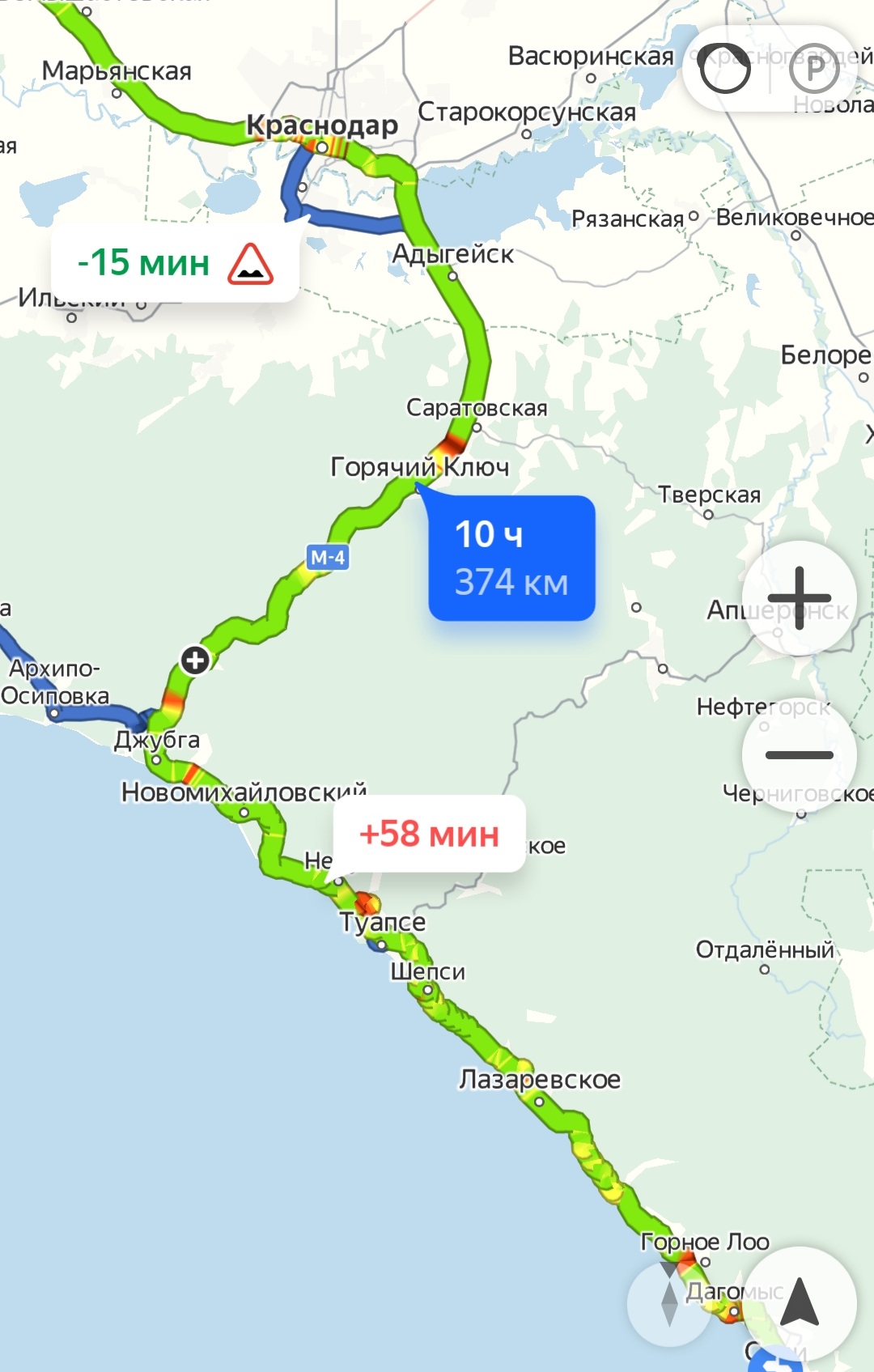
Task: Toggle the traffic layer button
Action: point(725,70)
